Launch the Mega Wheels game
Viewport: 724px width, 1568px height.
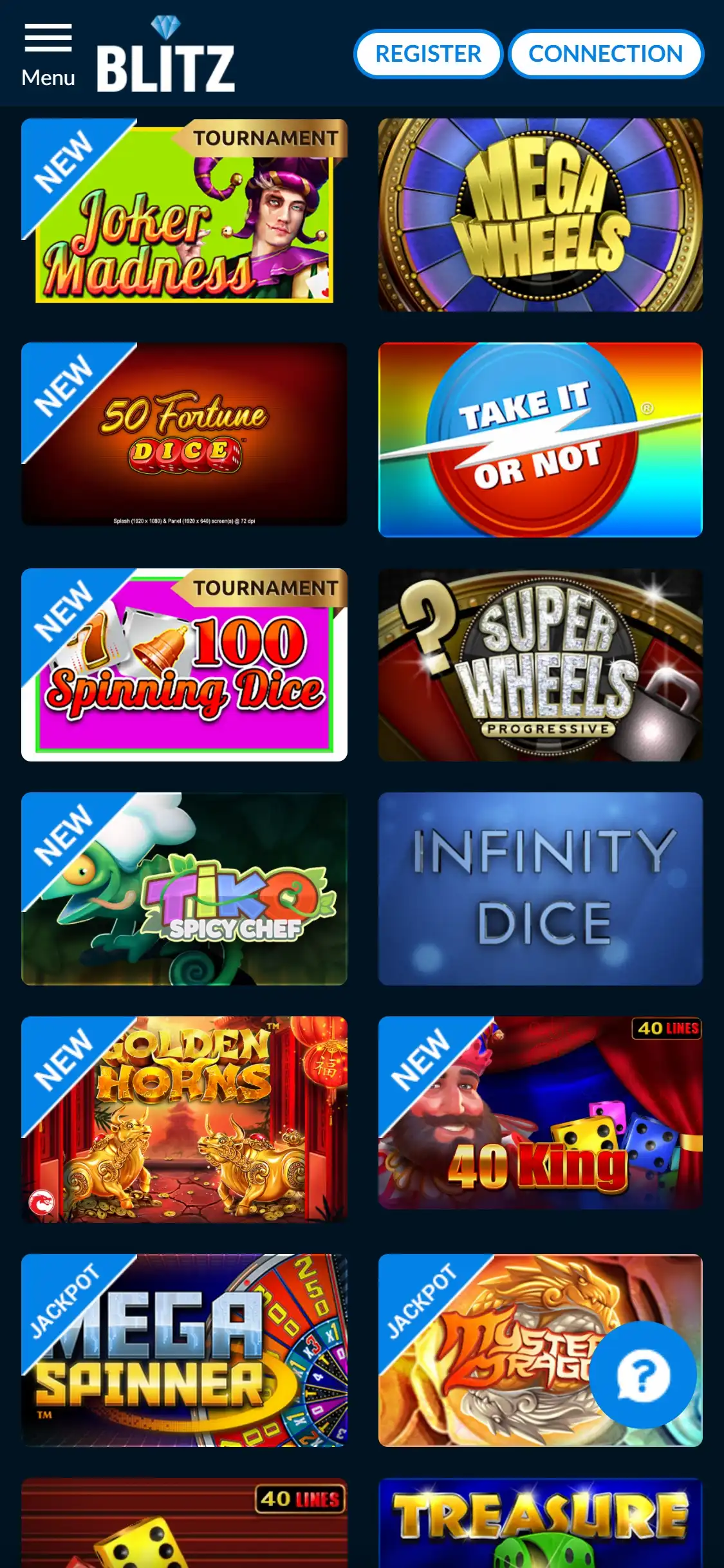[540, 215]
